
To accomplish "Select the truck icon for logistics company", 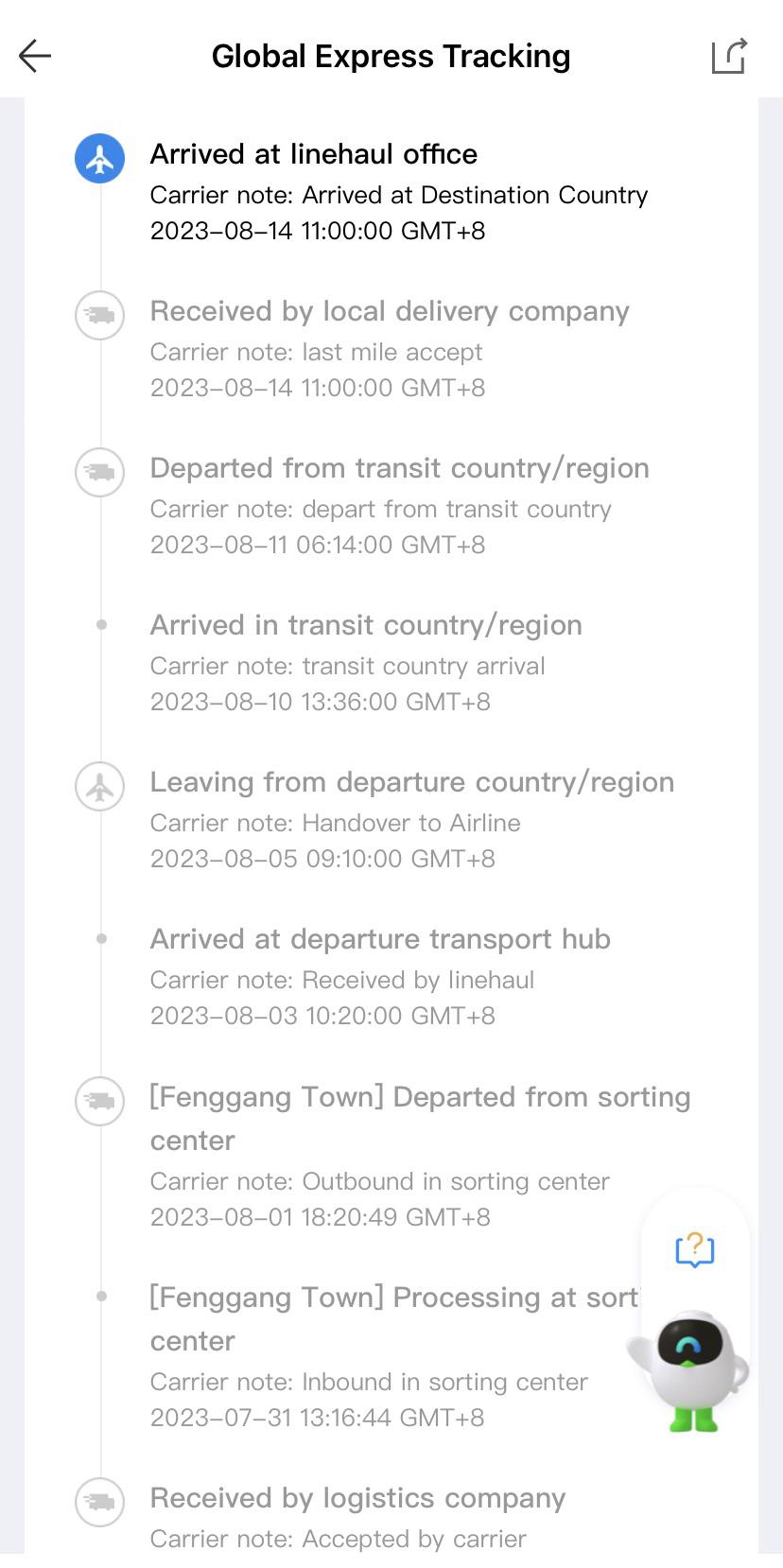I will (x=98, y=1502).
